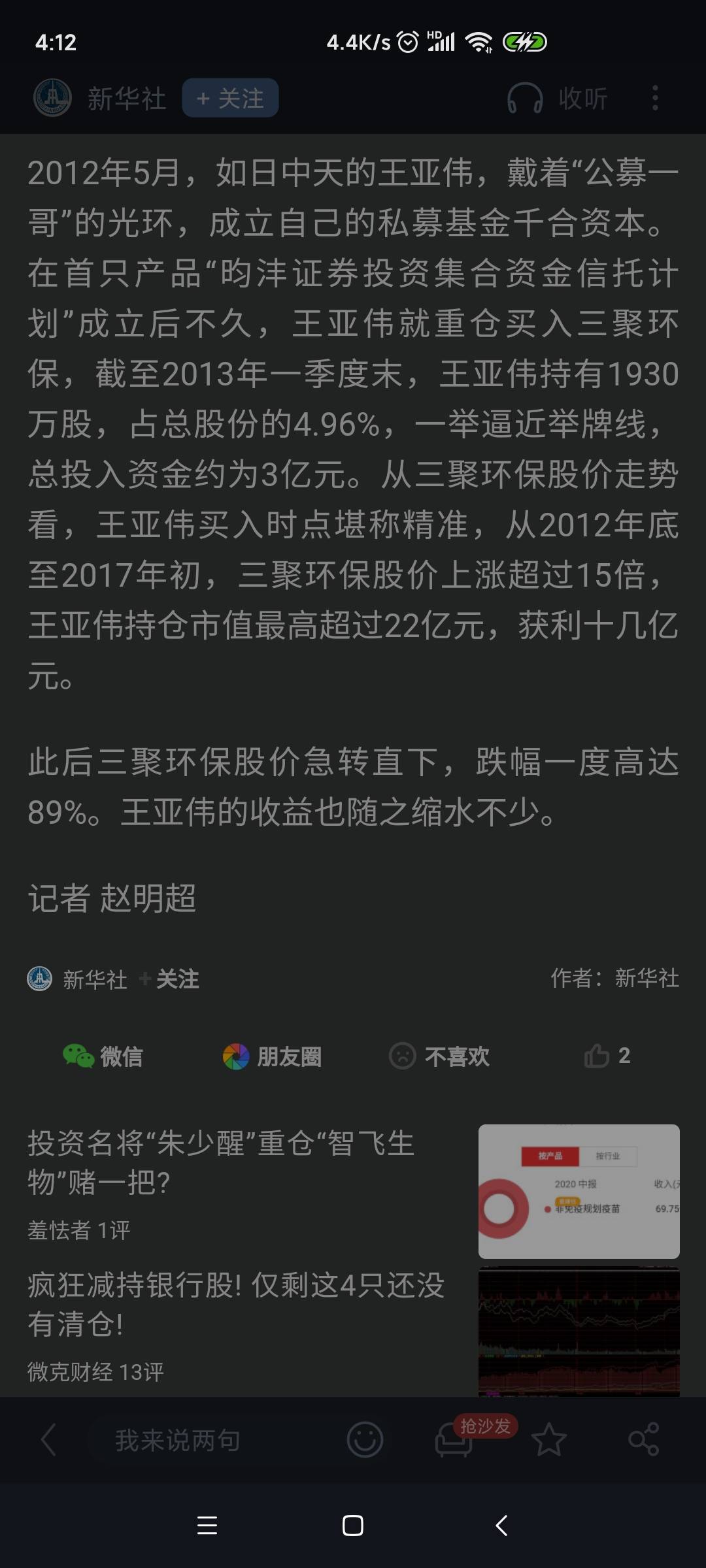Viewport: 706px width, 1568px height.
Task: Open the three-dot overflow menu
Action: click(655, 98)
